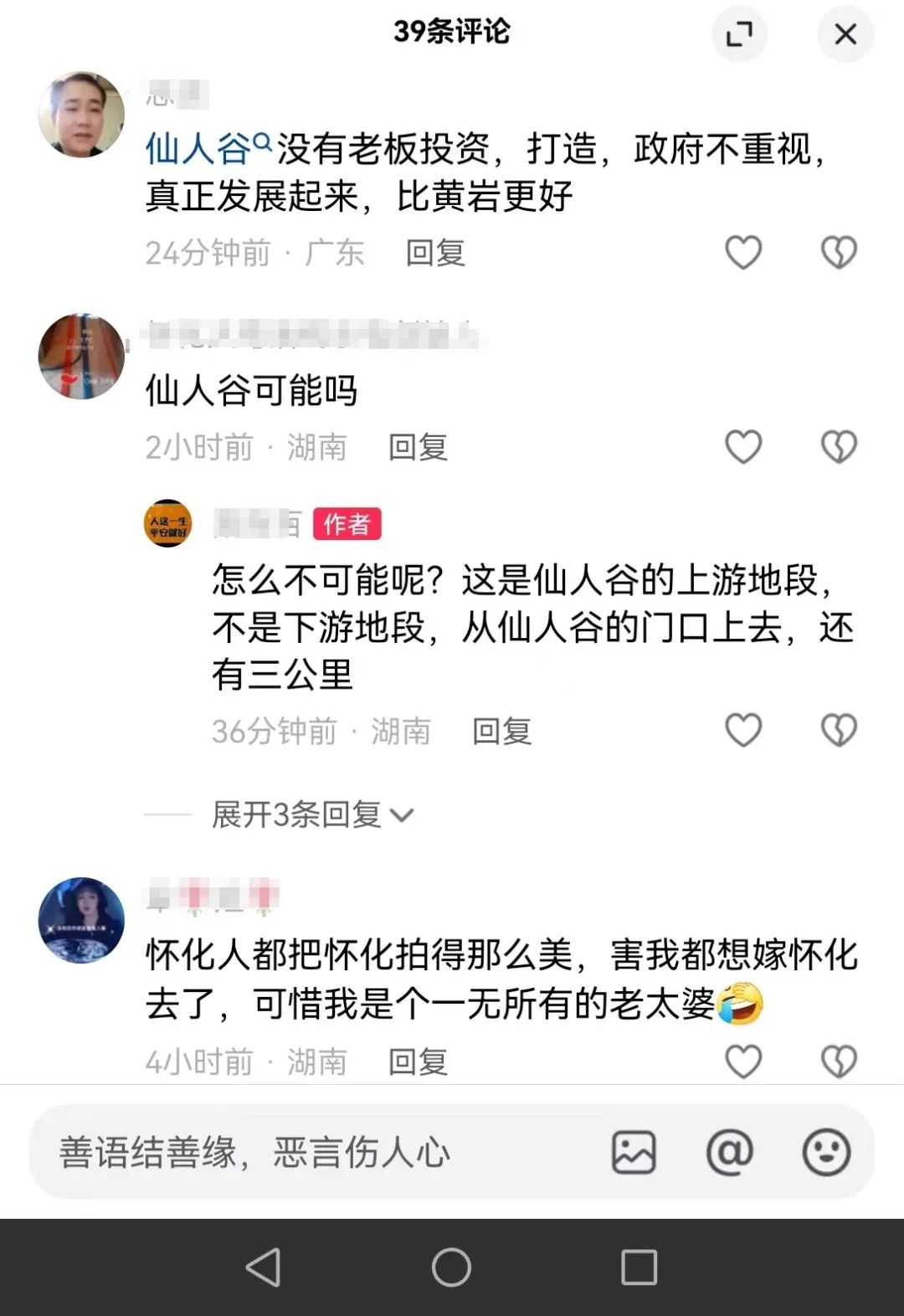The width and height of the screenshot is (904, 1316).
Task: Close the comments panel
Action: pyautogui.click(x=845, y=34)
